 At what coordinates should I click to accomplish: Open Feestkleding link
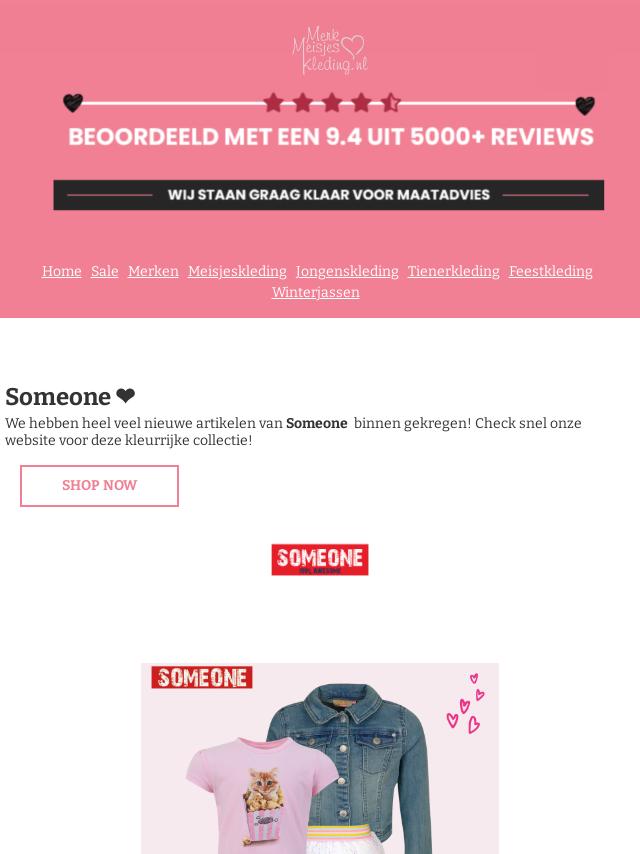tap(550, 271)
